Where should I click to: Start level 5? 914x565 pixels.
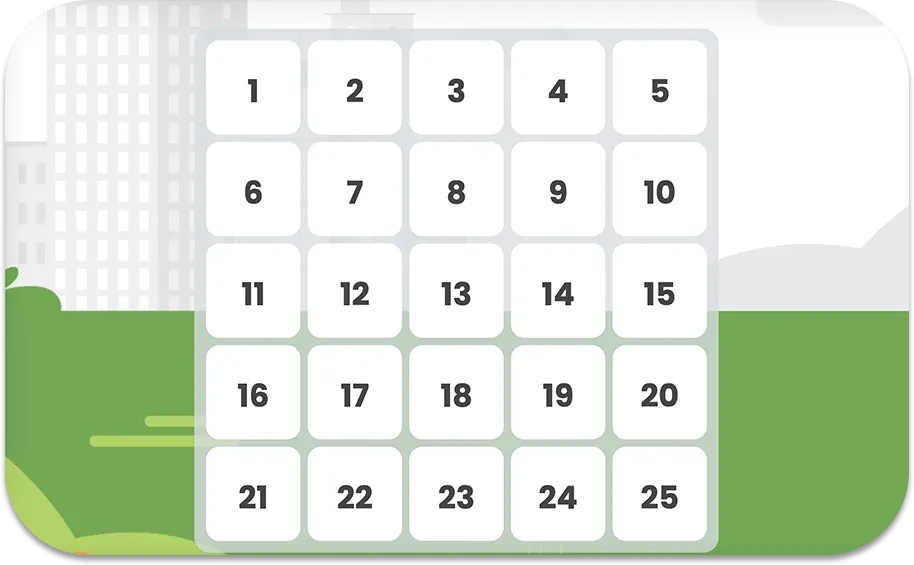click(x=659, y=89)
